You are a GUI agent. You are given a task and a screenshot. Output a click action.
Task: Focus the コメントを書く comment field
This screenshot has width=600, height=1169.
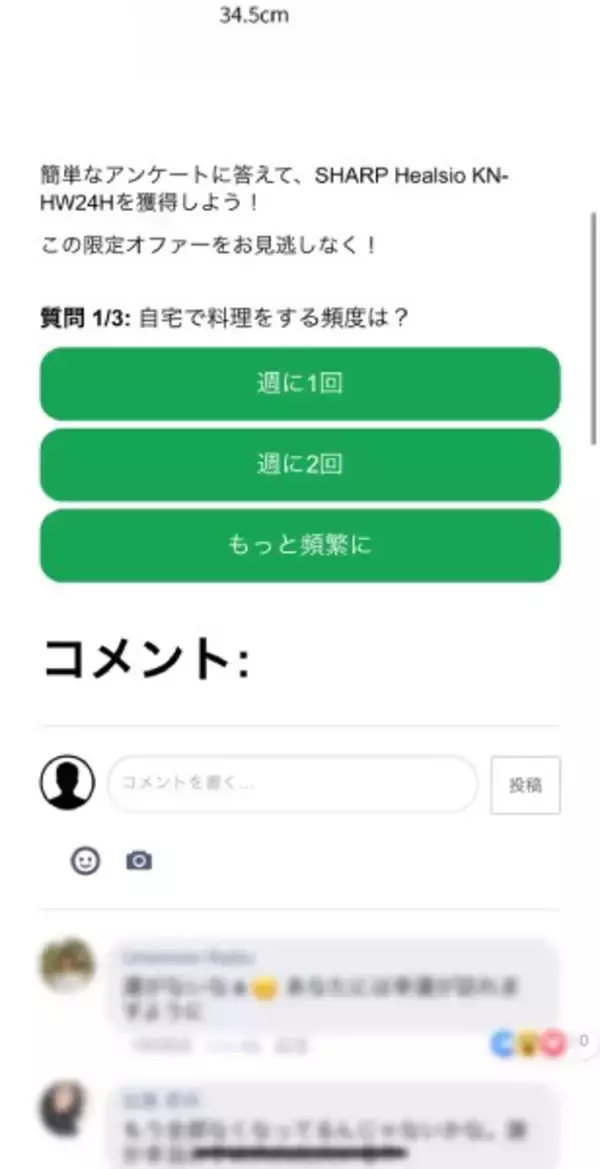pyautogui.click(x=292, y=784)
